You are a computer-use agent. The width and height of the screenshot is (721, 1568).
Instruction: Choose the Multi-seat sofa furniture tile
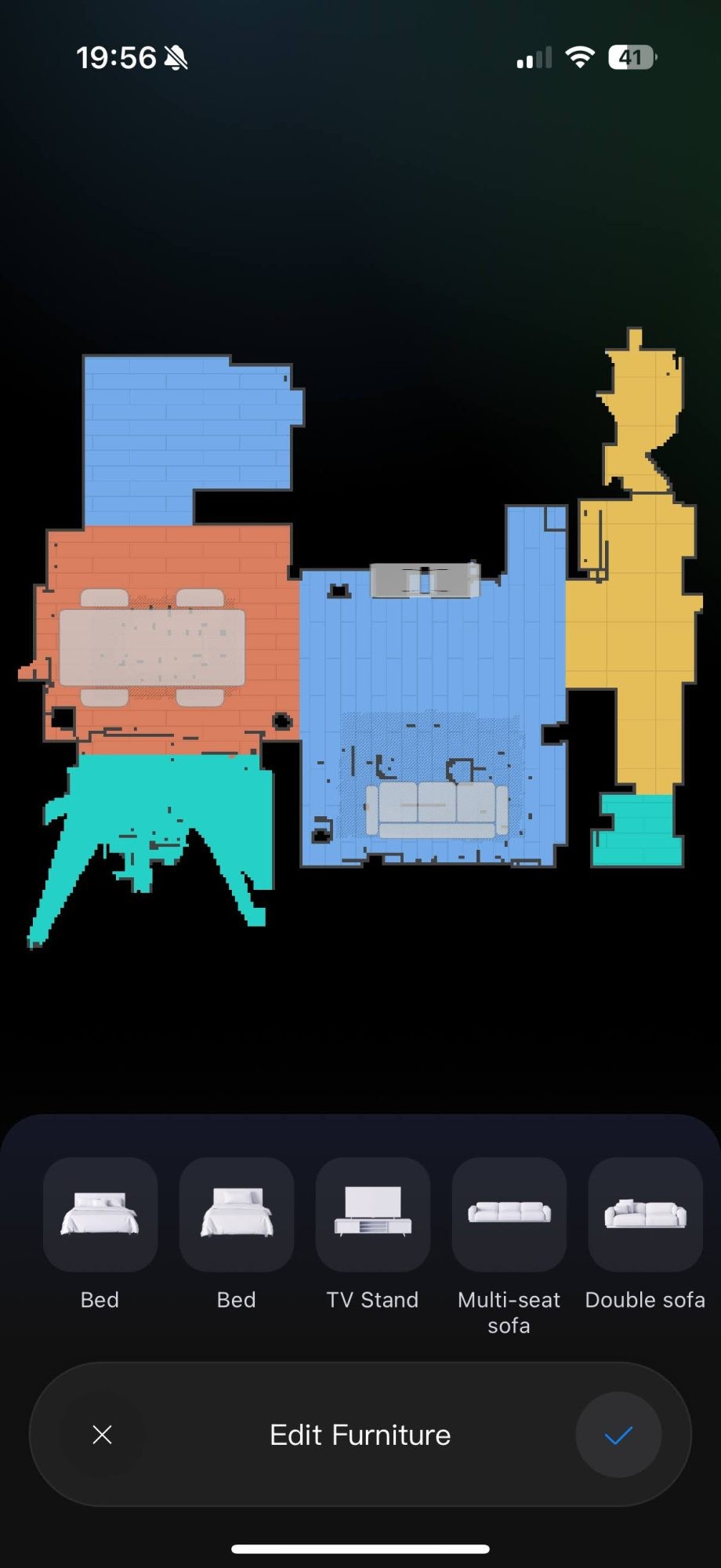tap(509, 1214)
